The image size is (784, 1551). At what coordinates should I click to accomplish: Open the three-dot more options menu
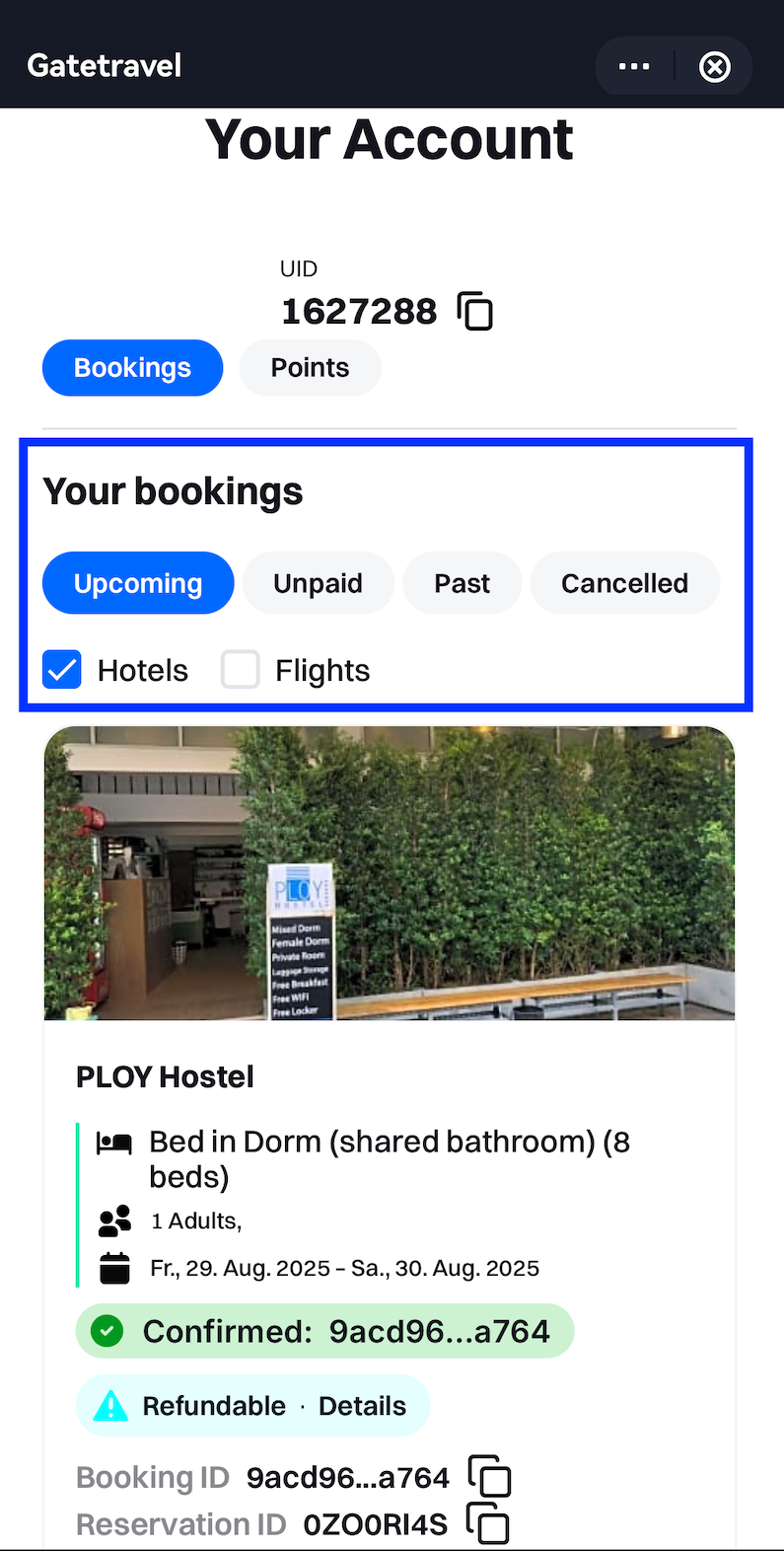(634, 66)
